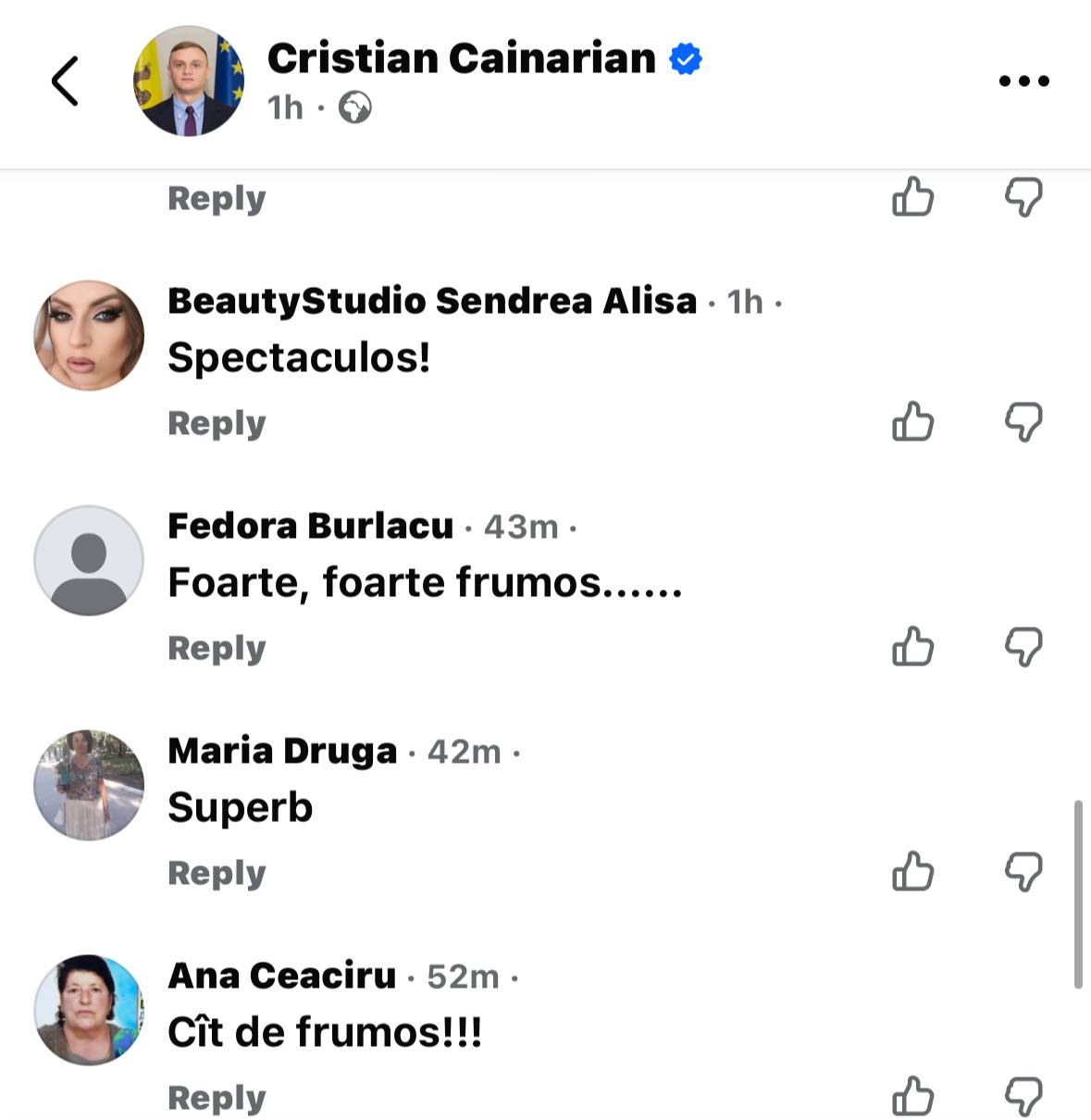1091x1120 pixels.
Task: Like Ana Ceaciru's comment
Action: pyautogui.click(x=912, y=1098)
